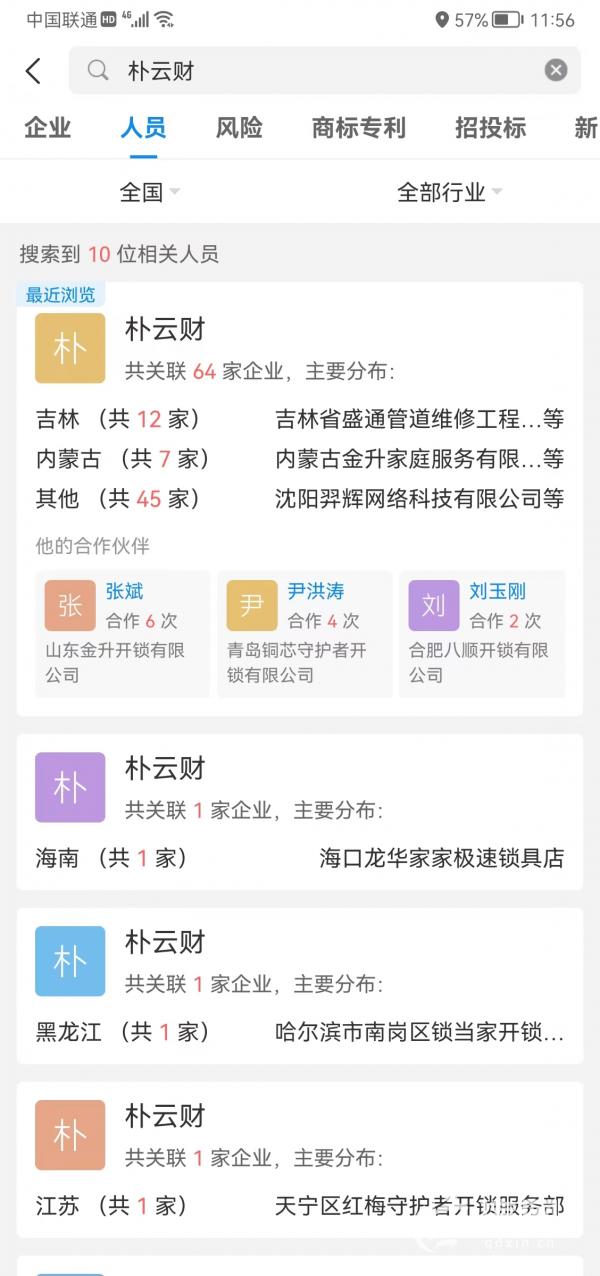Open the 商标专利 tab
600x1276 pixels.
point(359,128)
